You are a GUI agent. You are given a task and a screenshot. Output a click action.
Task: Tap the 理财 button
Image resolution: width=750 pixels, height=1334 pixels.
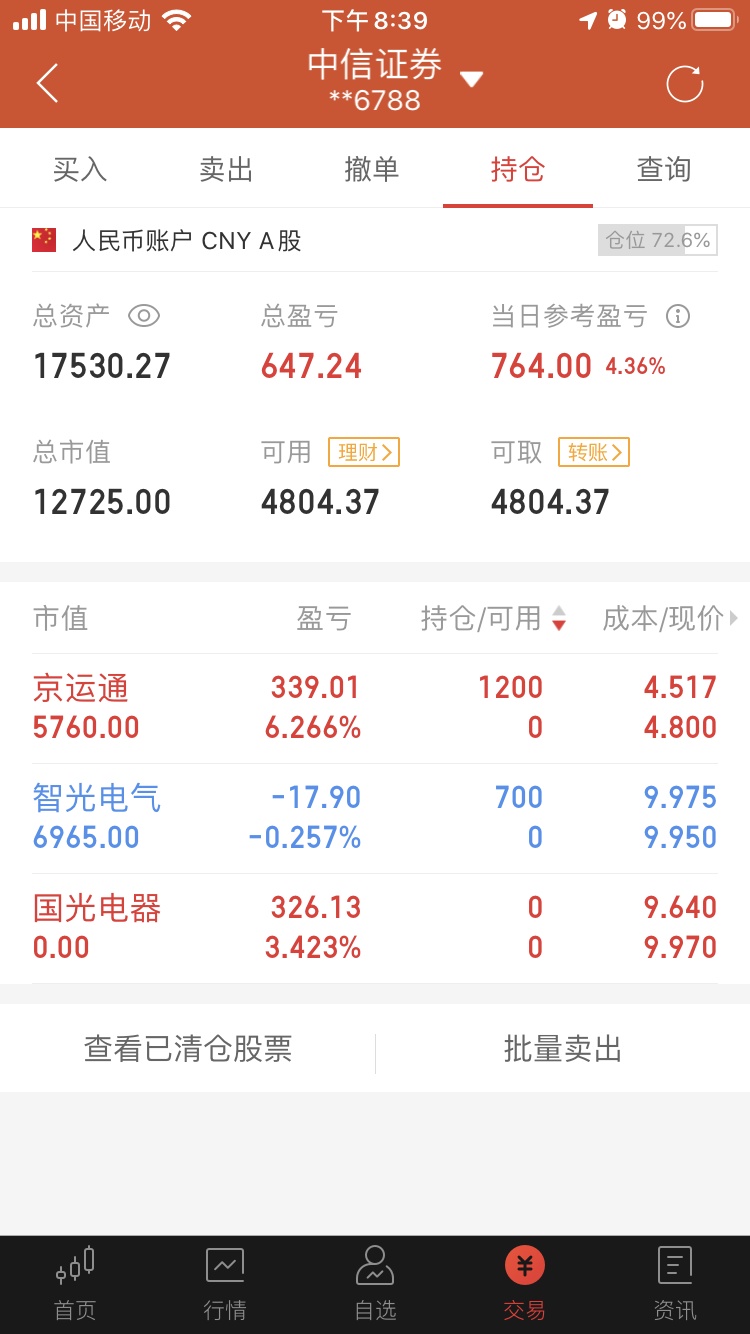363,452
